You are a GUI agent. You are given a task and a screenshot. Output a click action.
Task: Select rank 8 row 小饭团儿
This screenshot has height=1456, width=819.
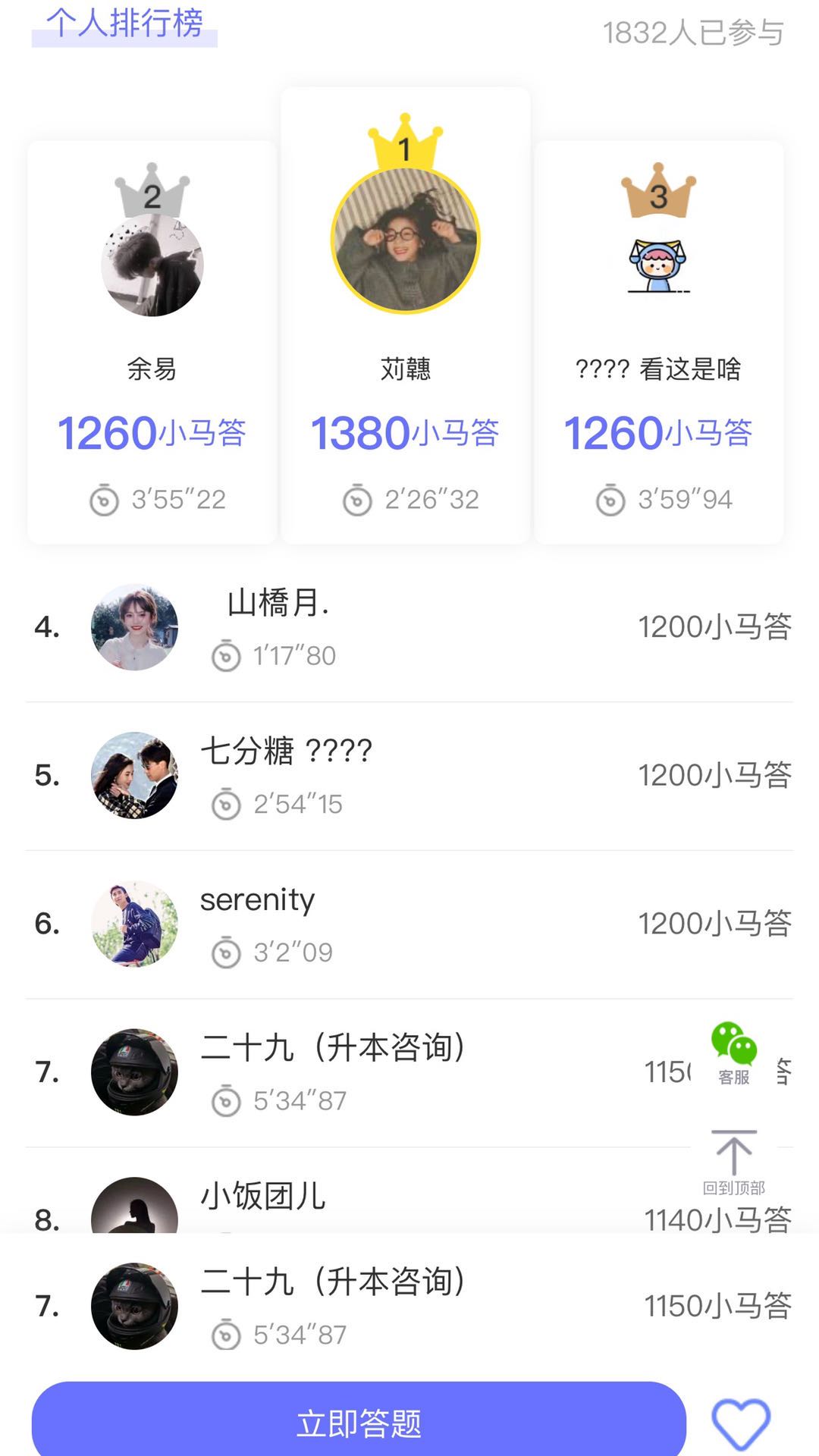[x=409, y=1202]
